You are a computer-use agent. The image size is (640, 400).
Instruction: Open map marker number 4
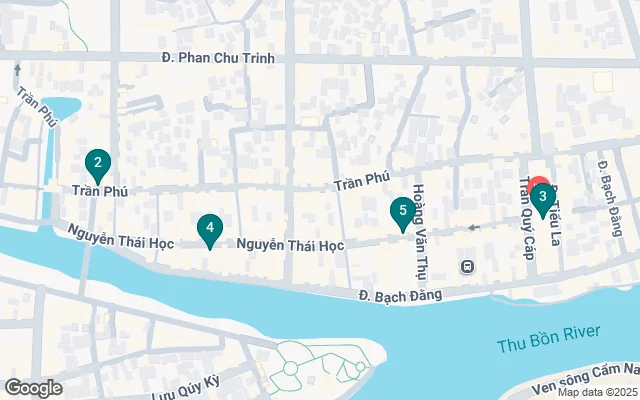[209, 228]
